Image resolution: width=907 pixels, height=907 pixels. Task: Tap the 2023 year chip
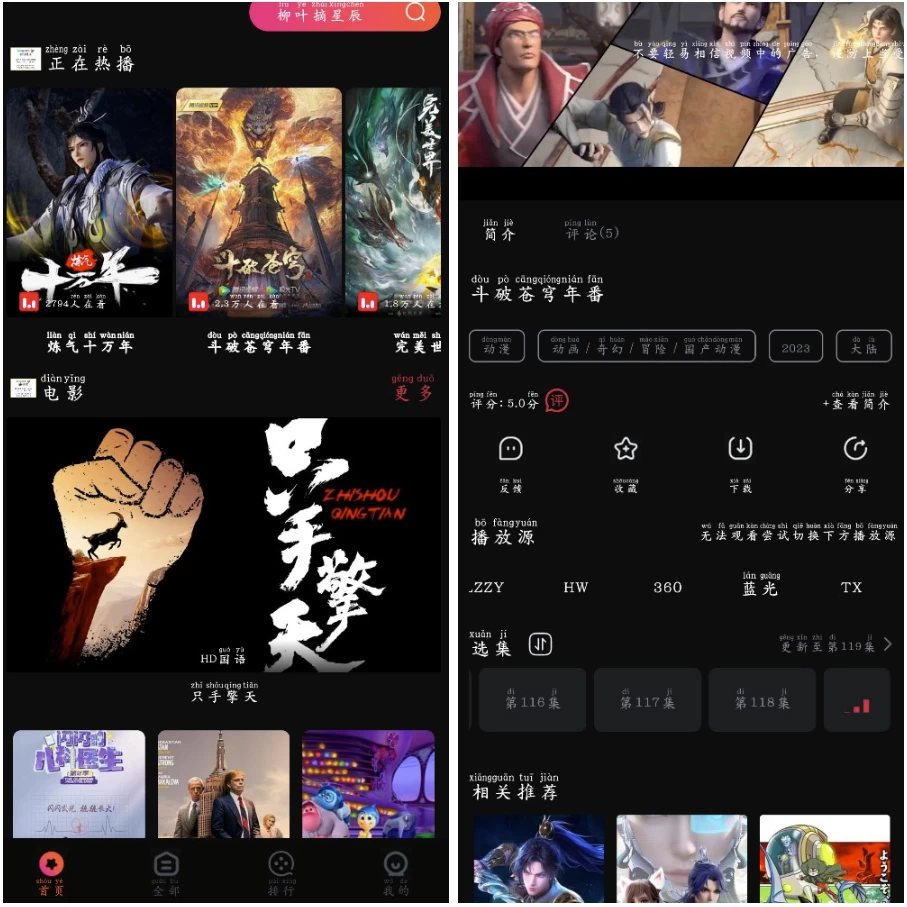[x=795, y=347]
